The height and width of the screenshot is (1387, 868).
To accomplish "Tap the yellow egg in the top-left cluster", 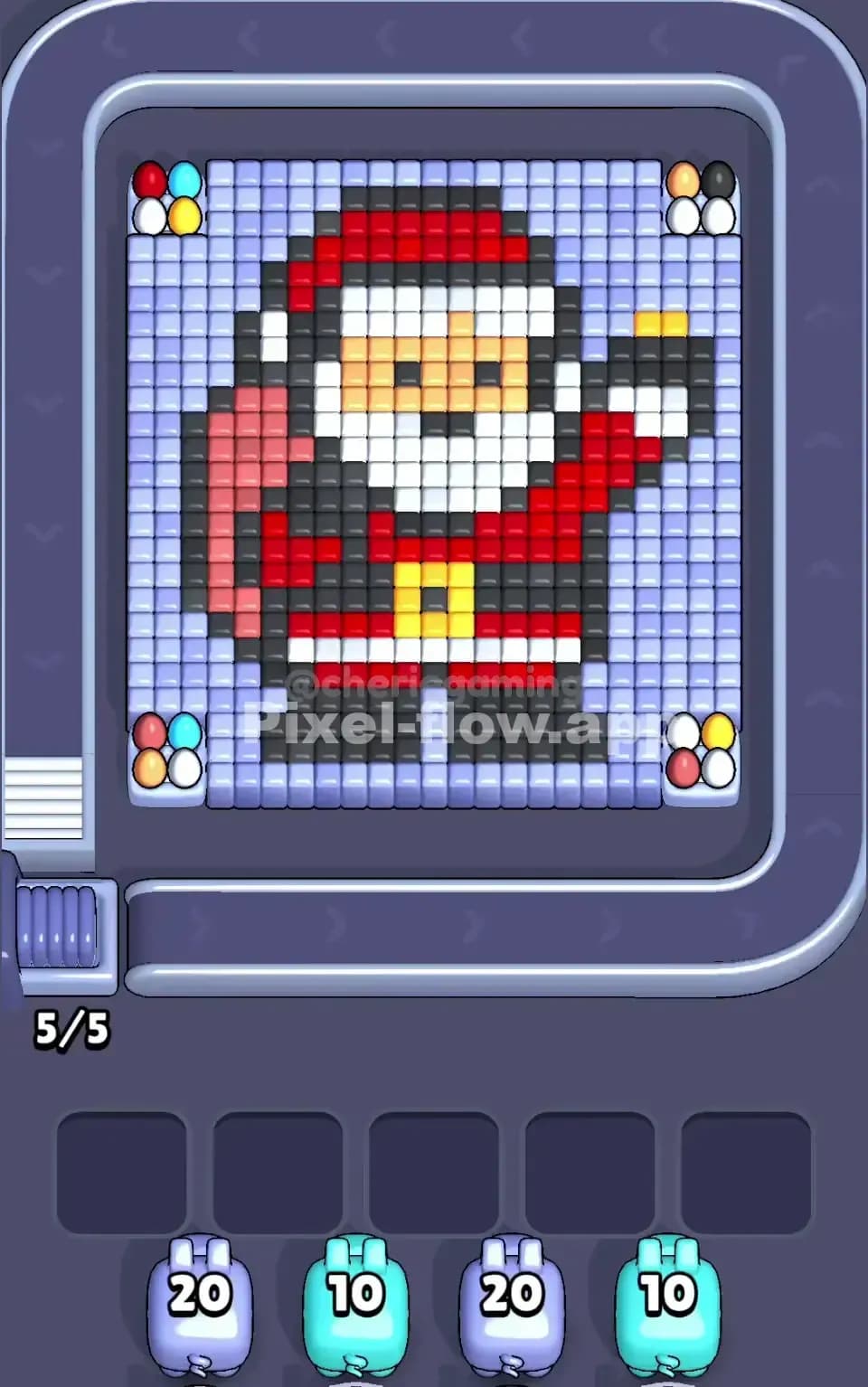I will coord(184,215).
